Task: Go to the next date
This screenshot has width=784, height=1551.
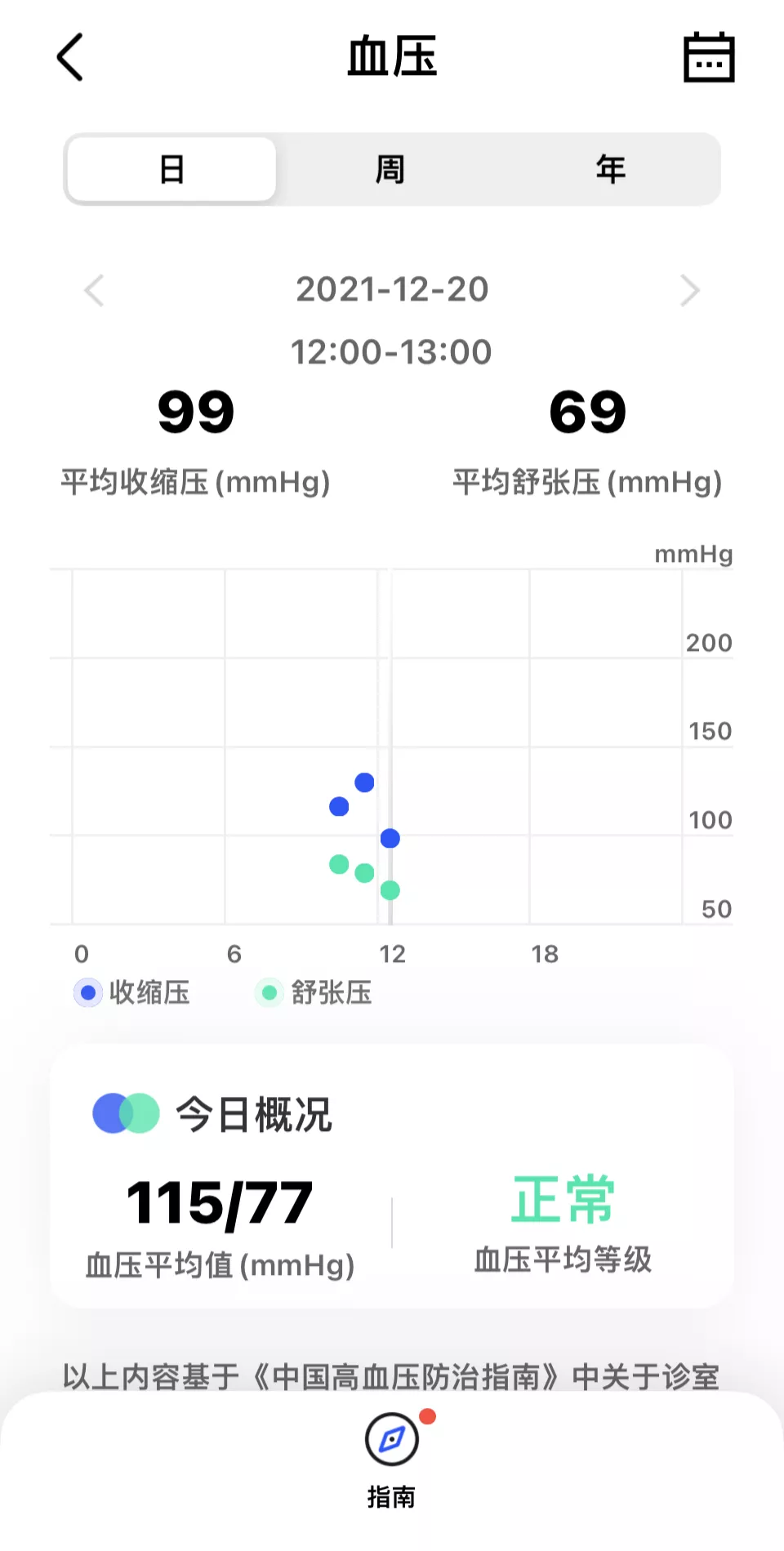Action: coord(689,290)
